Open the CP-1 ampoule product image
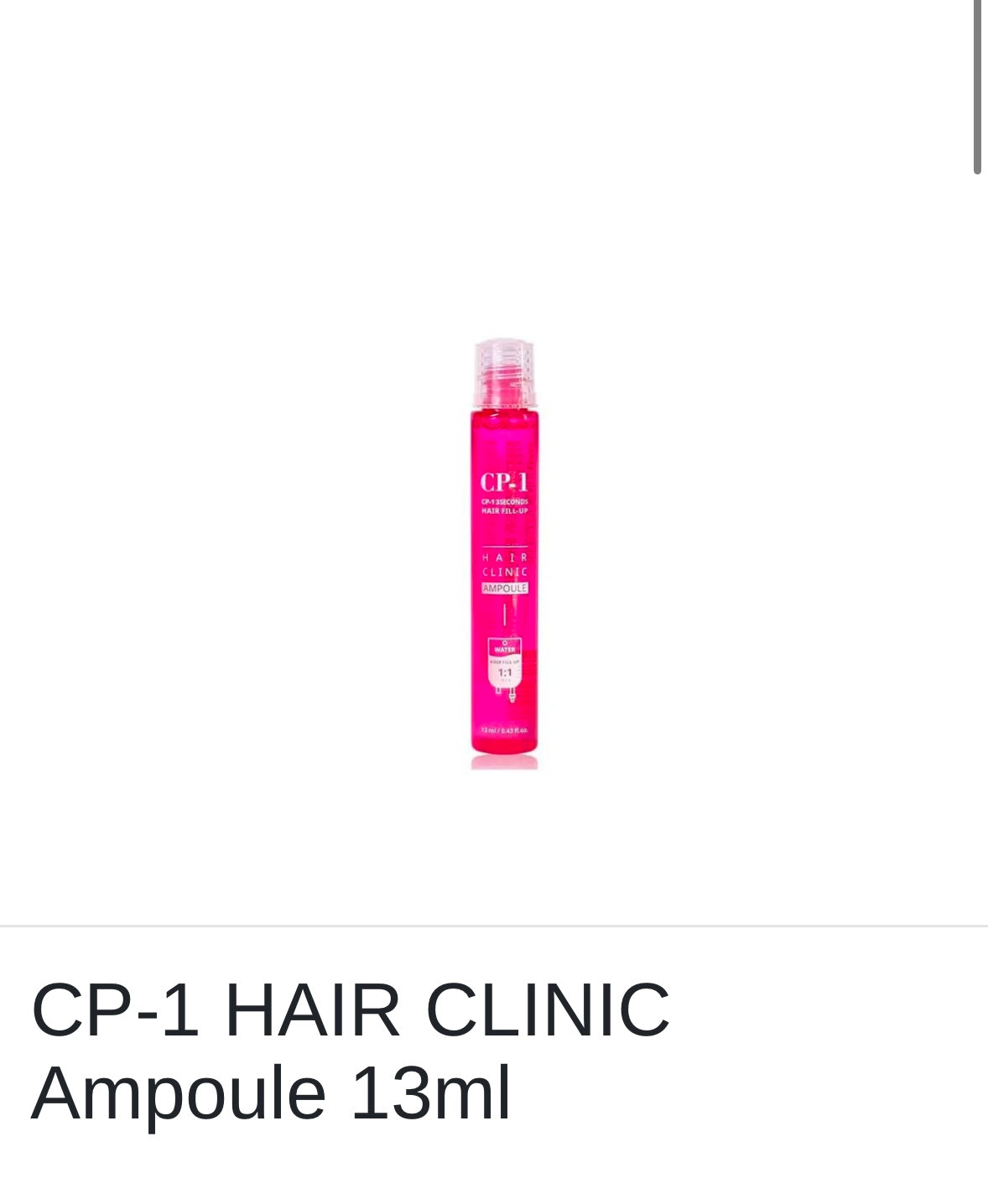Image resolution: width=988 pixels, height=1204 pixels. pyautogui.click(x=503, y=553)
